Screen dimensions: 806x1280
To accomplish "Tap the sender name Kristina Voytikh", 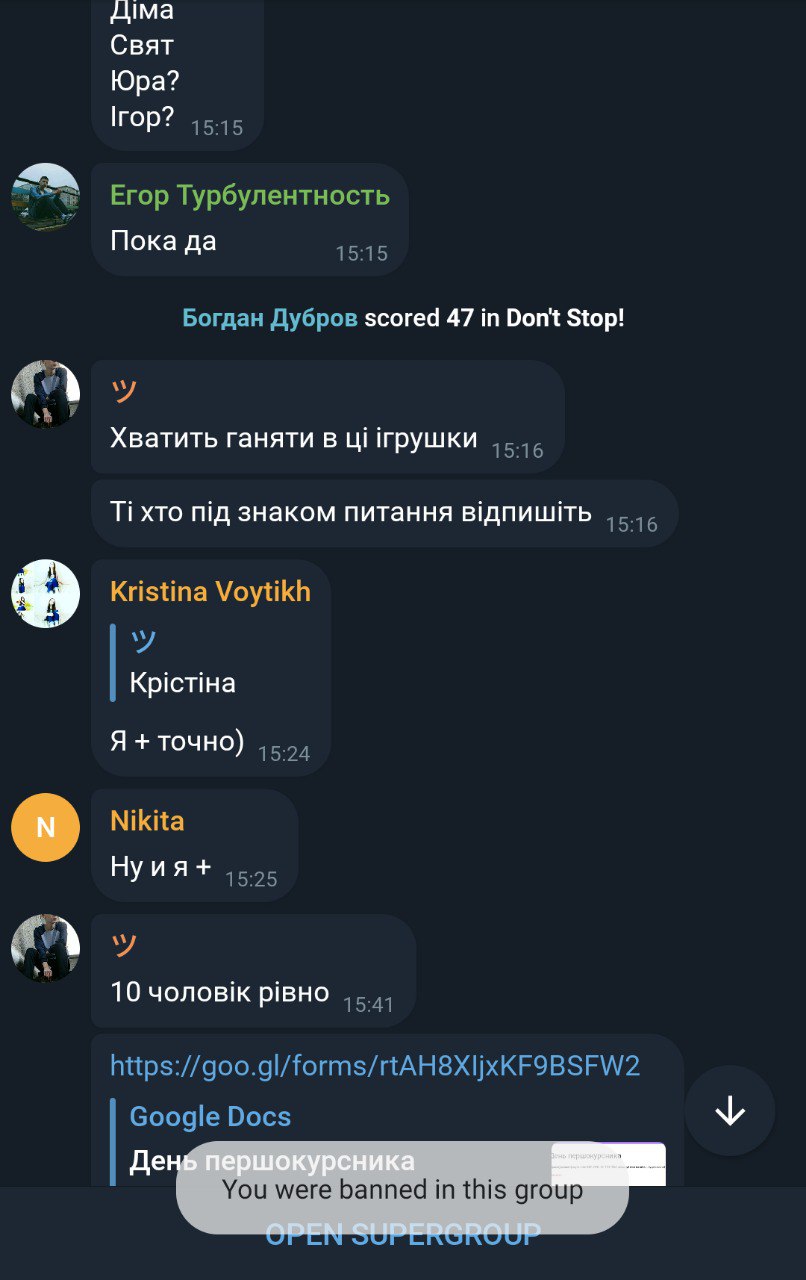I will 210,591.
